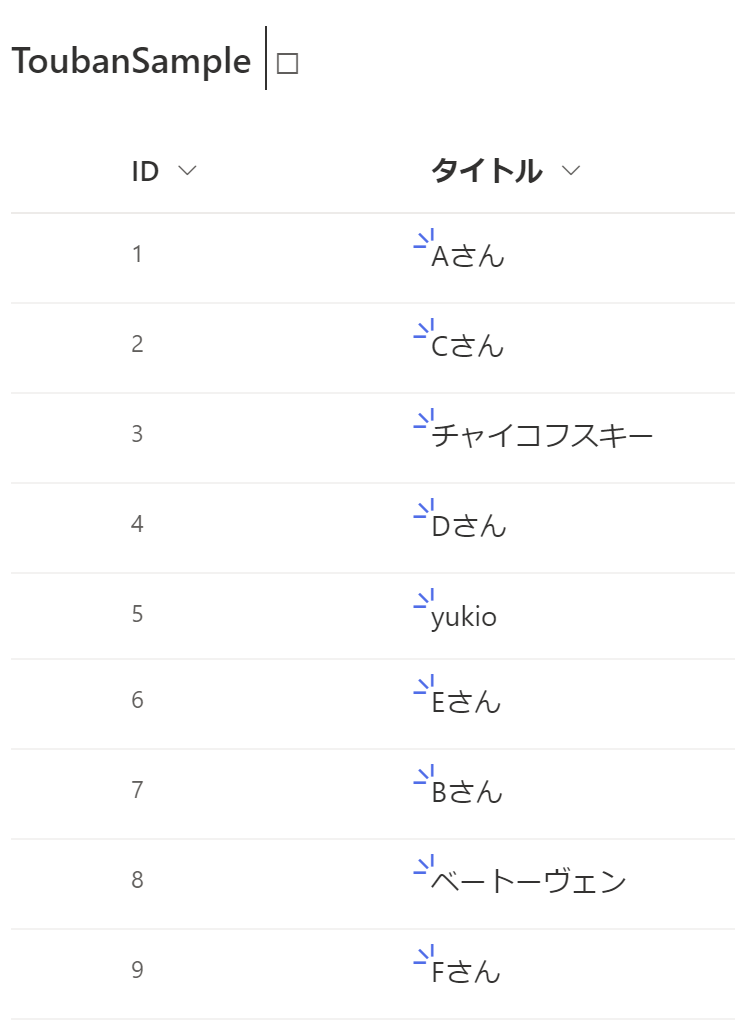Tap the Eさん row
The image size is (735, 1026).
pos(465,703)
